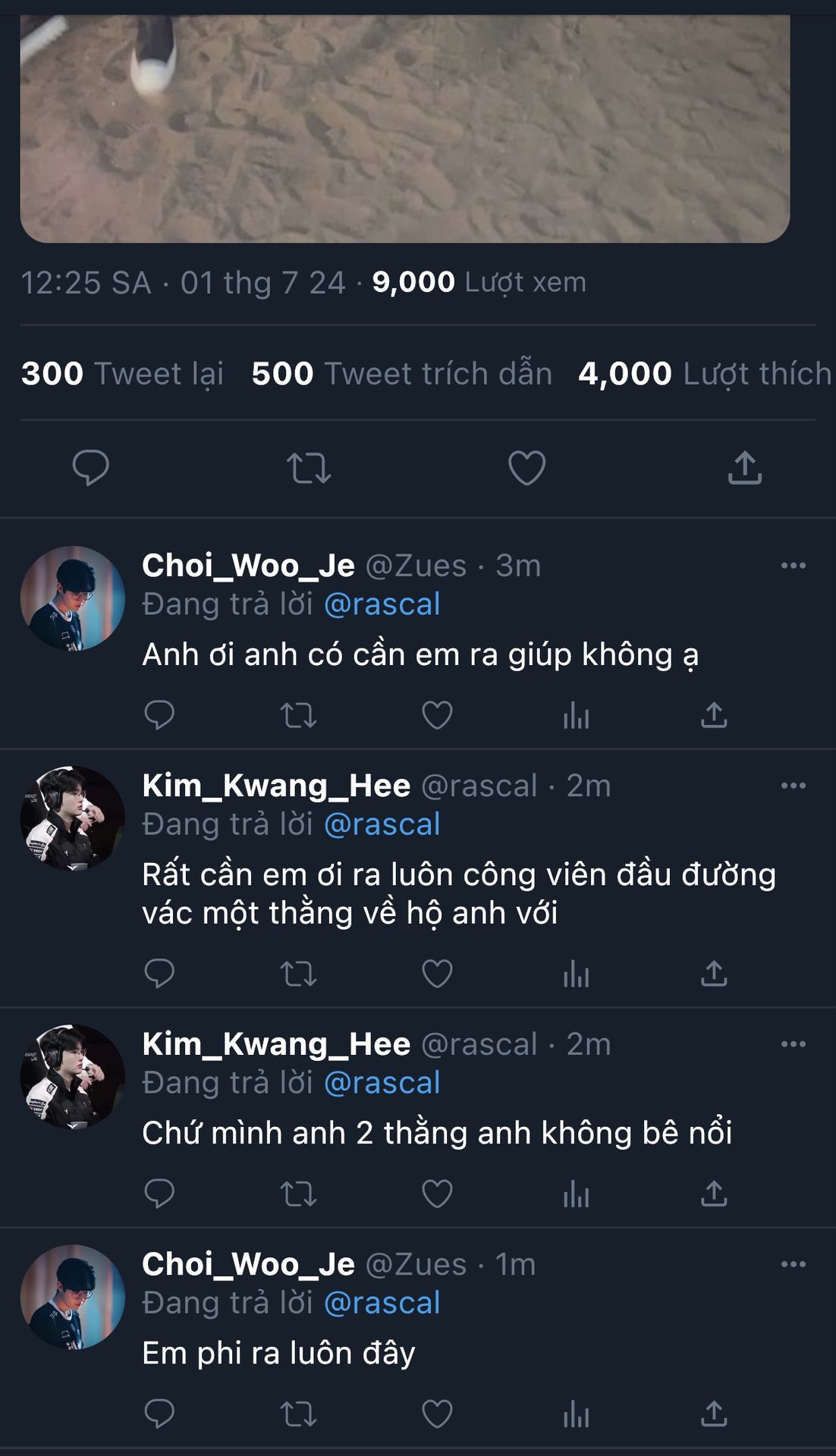This screenshot has width=836, height=1456.
Task: Retweet the reply starting "Rất cần em ơi"
Action: (298, 974)
